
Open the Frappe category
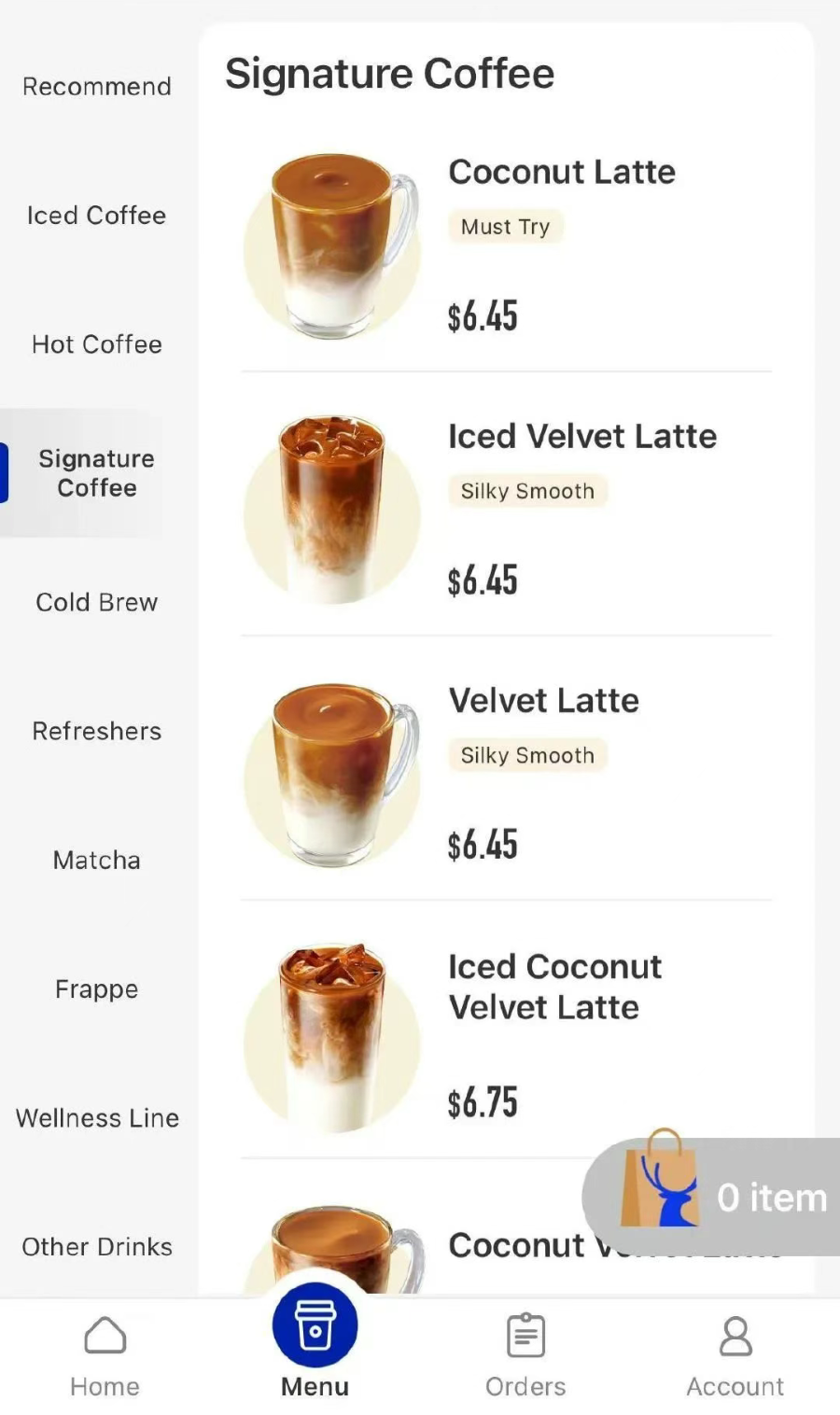click(x=97, y=988)
